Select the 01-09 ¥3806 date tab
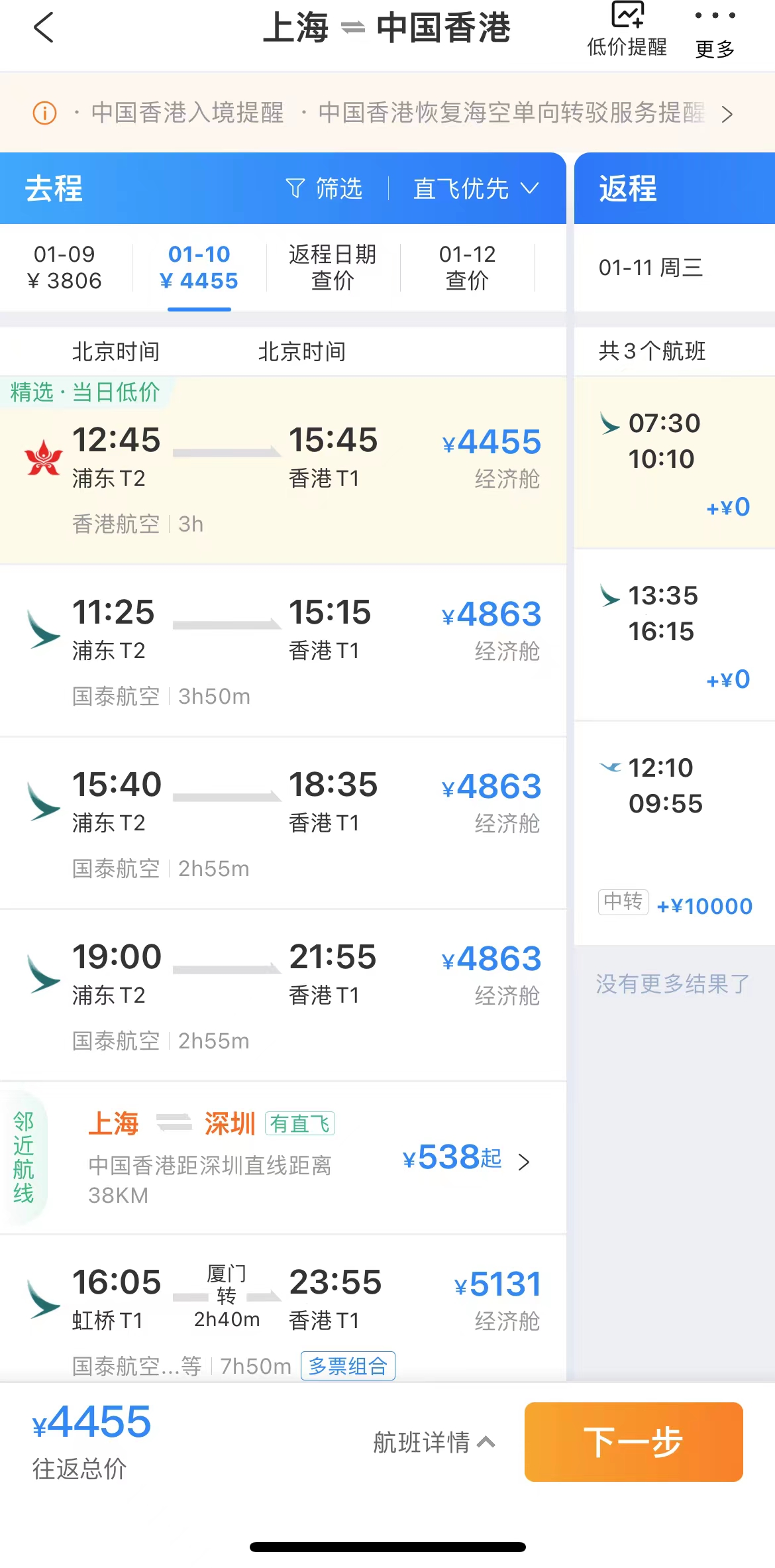Screen dimensions: 775x1568 (x=65, y=267)
